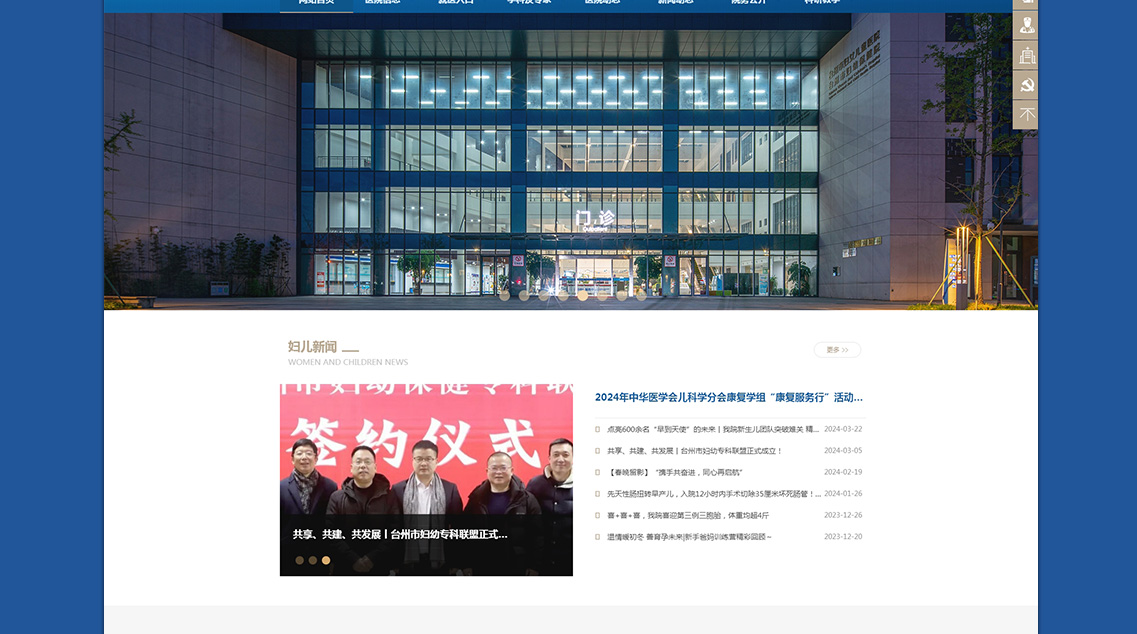1137x634 pixels.
Task: Open 【春晚留影】"携手共奋进，同心再启航"
Action: [675, 472]
